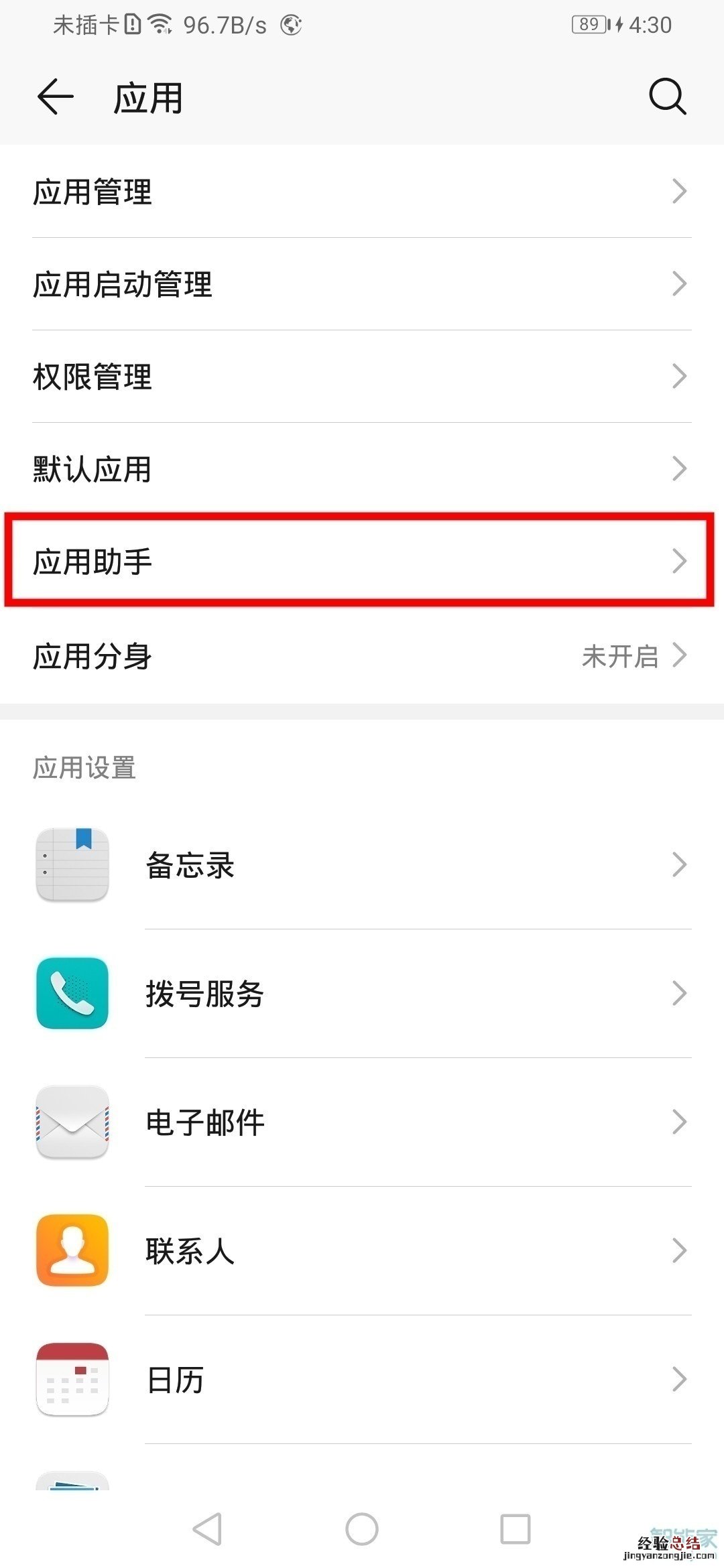Screen dimensions: 724x1568
Task: Open 日历 app settings
Action: pyautogui.click(x=362, y=1379)
